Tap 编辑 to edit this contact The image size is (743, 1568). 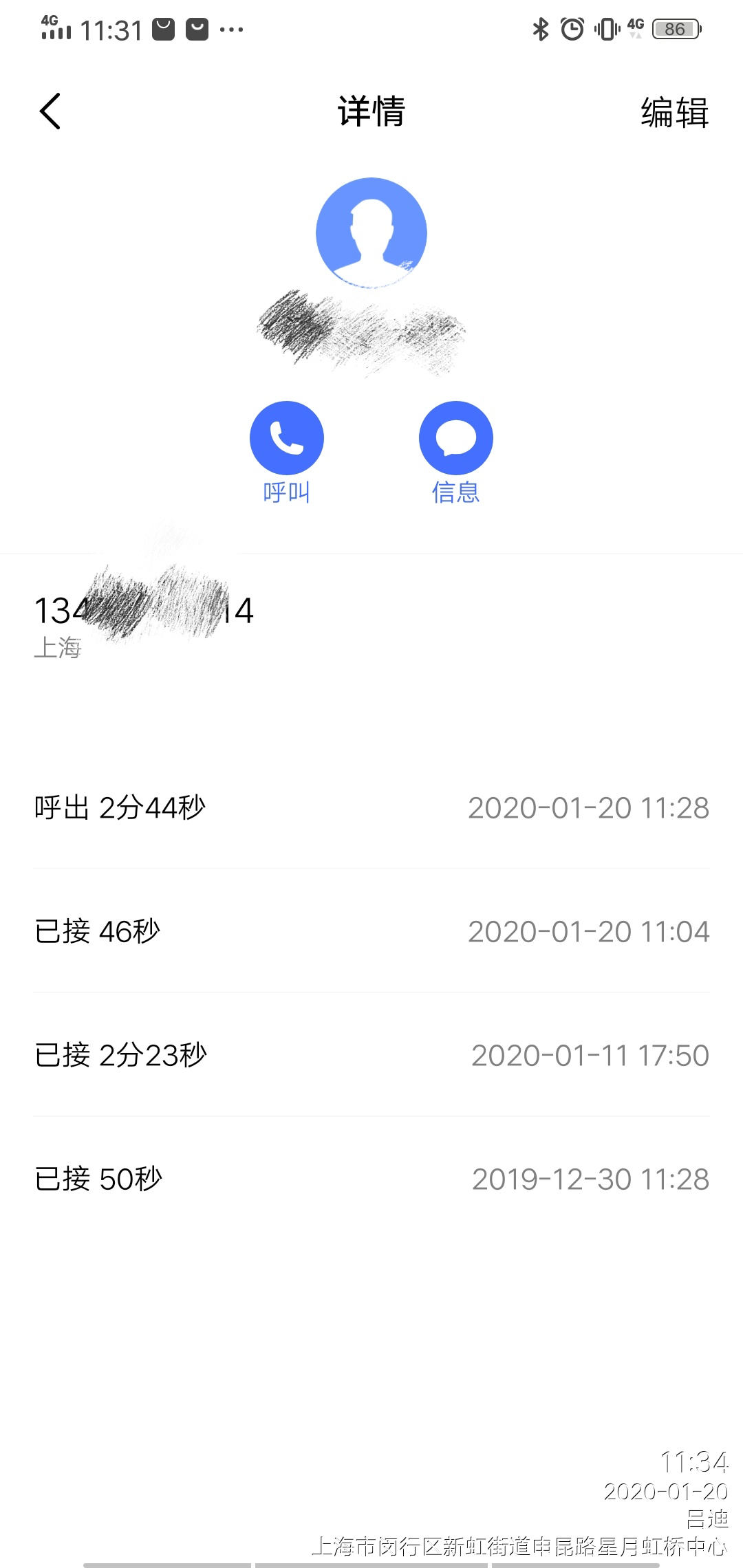coord(674,112)
